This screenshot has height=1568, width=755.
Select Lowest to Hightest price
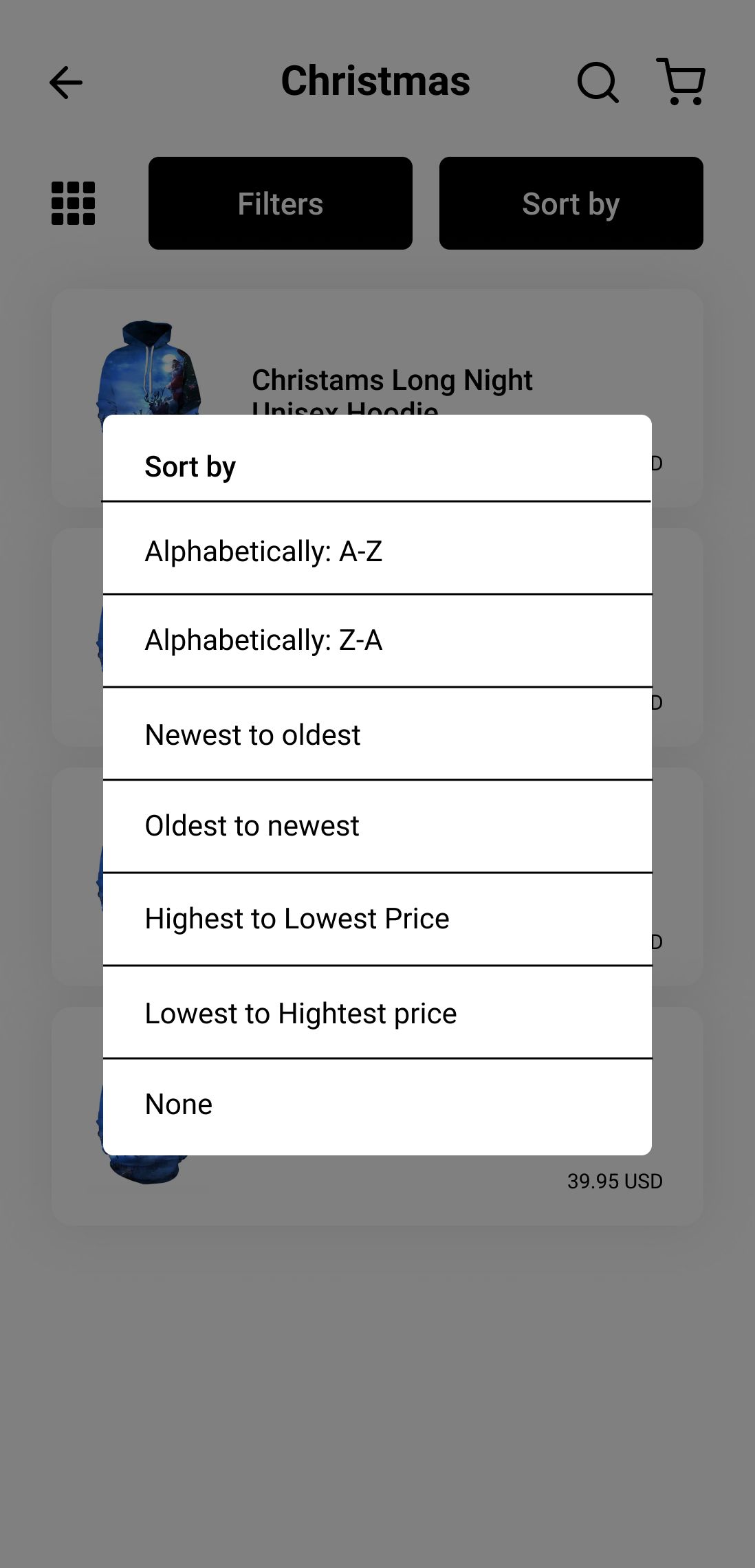[x=377, y=1012]
